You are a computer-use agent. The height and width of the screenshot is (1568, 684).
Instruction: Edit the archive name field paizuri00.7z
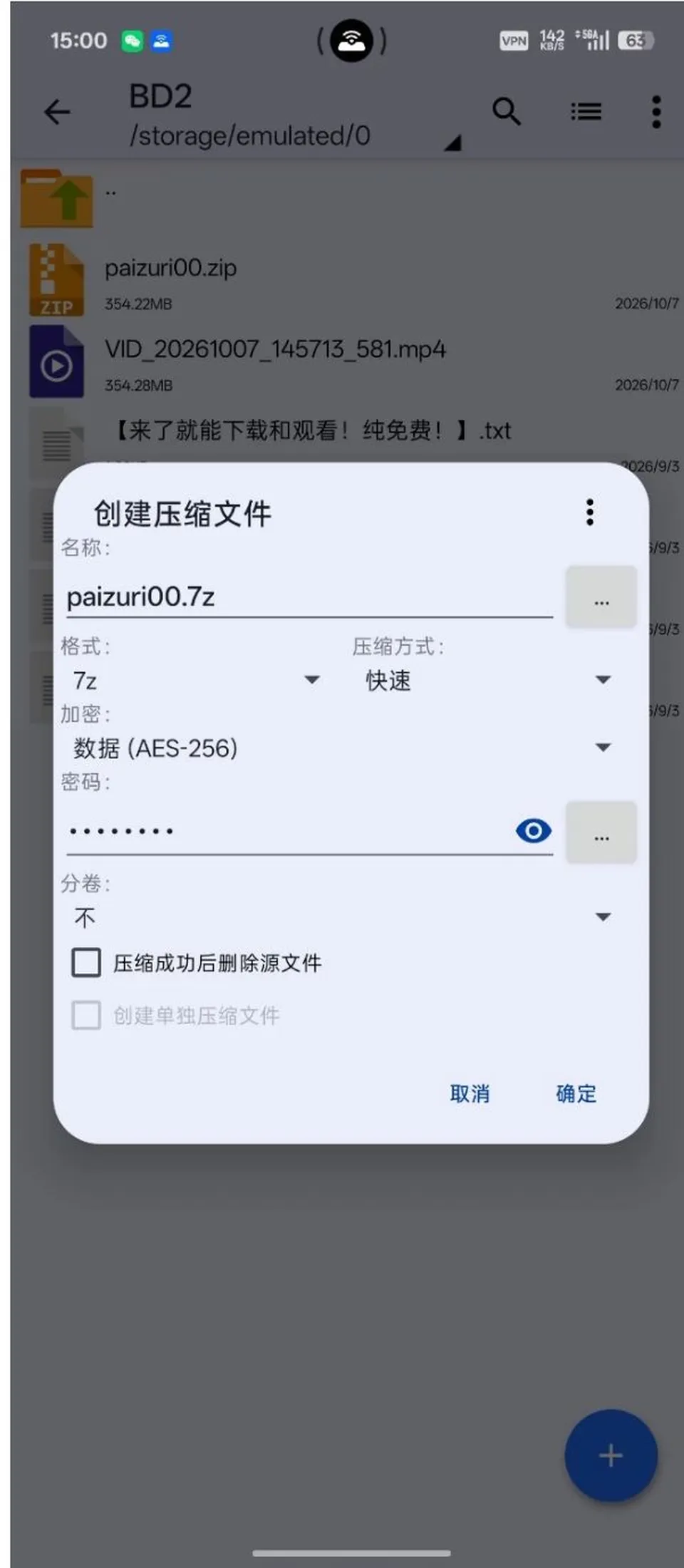309,597
